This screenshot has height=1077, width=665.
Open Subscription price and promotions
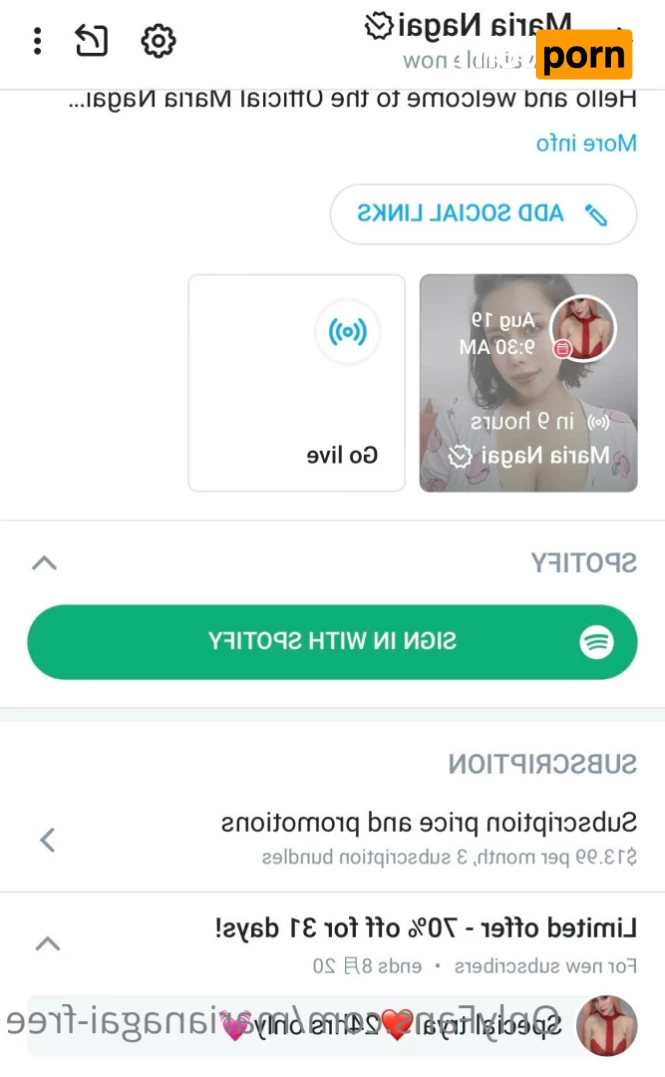point(332,838)
